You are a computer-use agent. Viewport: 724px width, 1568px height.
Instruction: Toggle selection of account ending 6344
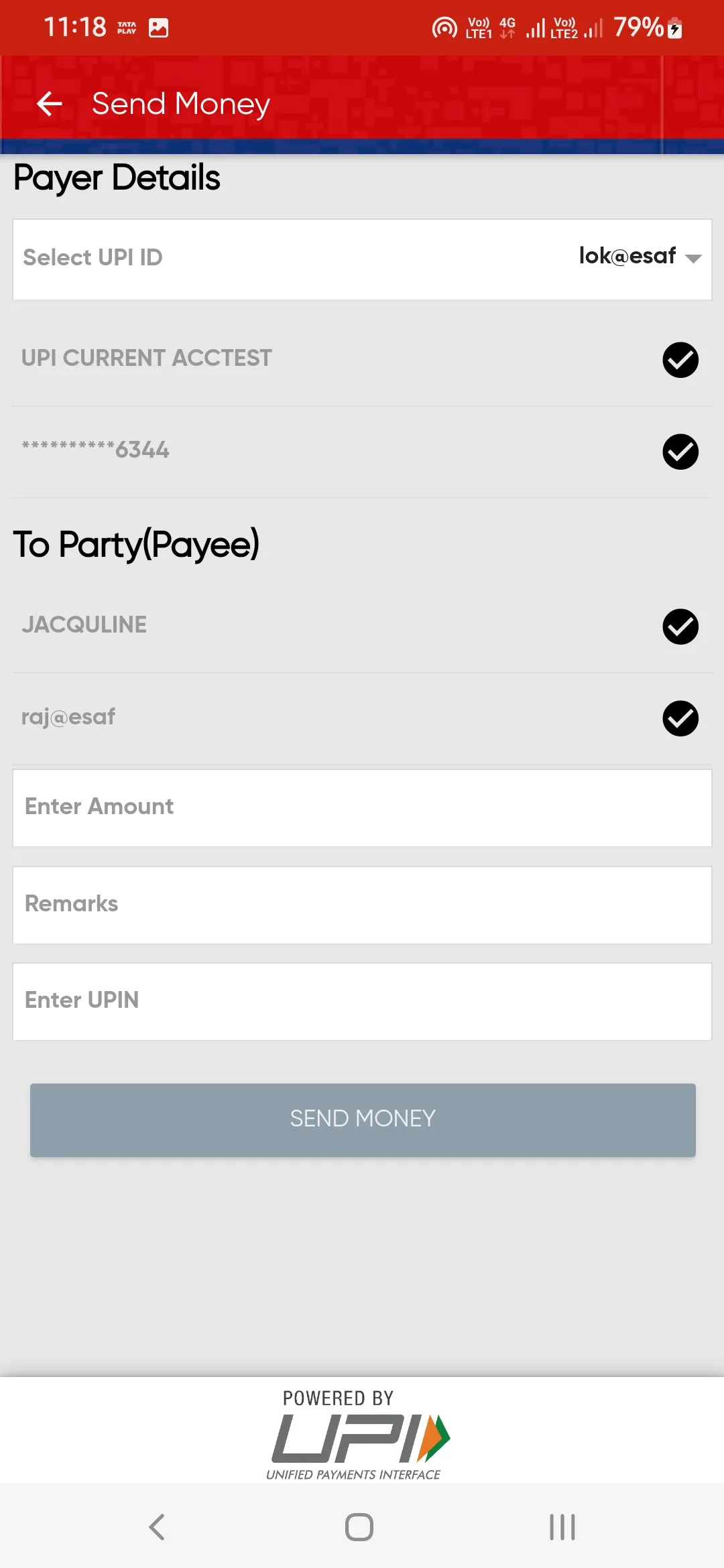(x=680, y=452)
